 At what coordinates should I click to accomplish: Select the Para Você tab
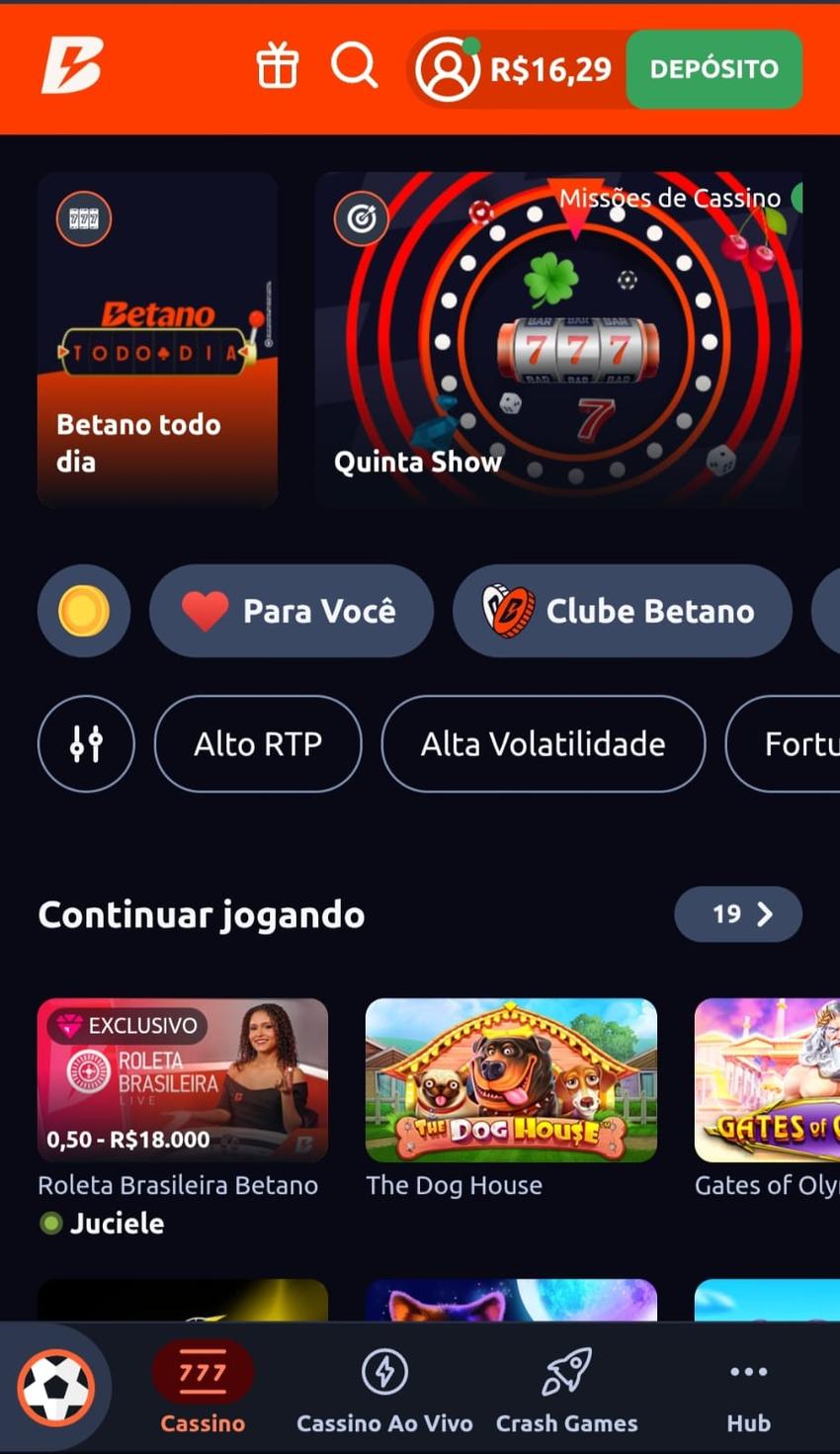tap(292, 610)
